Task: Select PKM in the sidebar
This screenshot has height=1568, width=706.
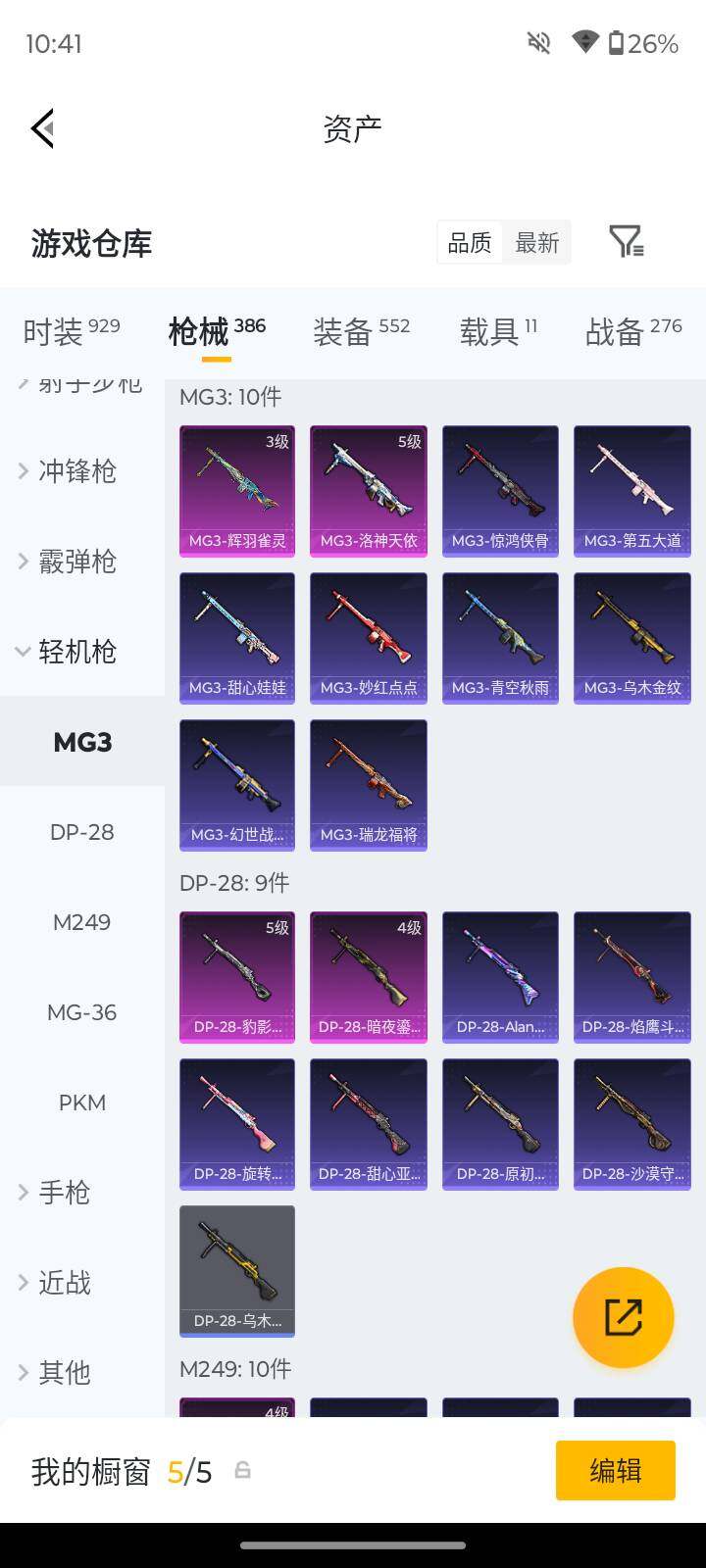Action: click(82, 1102)
